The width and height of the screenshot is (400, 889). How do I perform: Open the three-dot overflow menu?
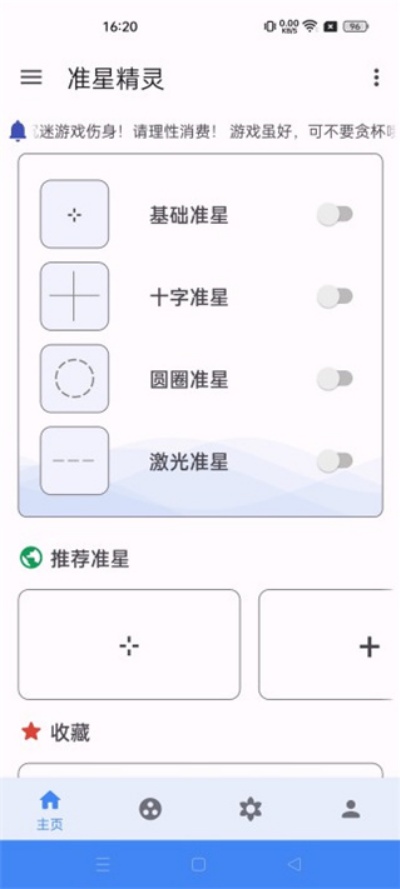point(376,78)
